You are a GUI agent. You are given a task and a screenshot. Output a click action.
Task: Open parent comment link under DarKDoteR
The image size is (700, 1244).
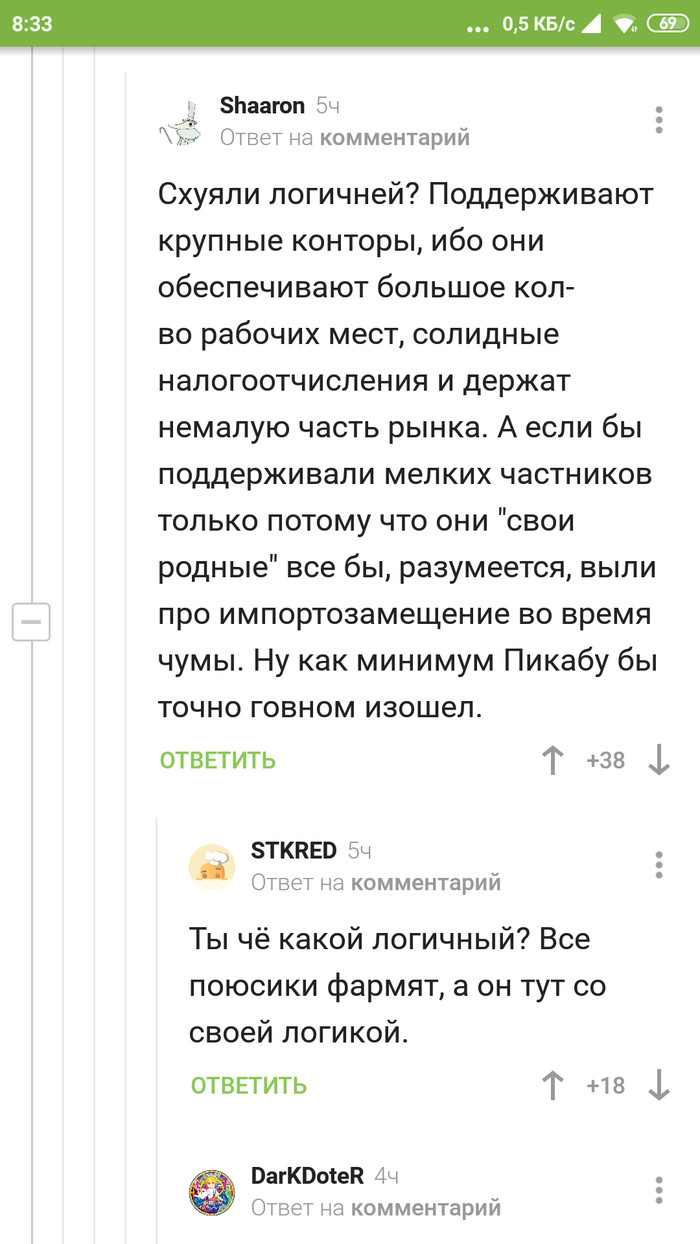point(425,1207)
